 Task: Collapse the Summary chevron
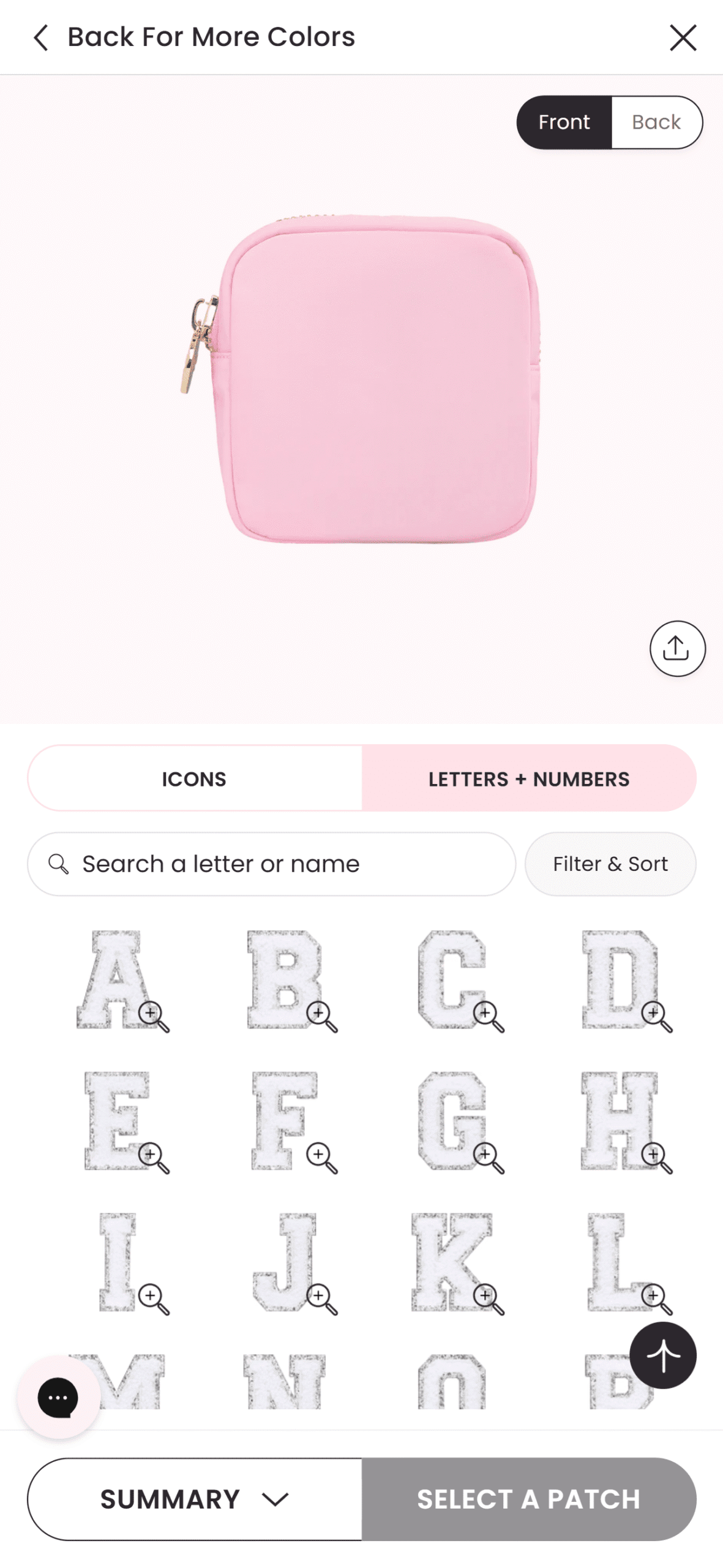coord(274,1501)
